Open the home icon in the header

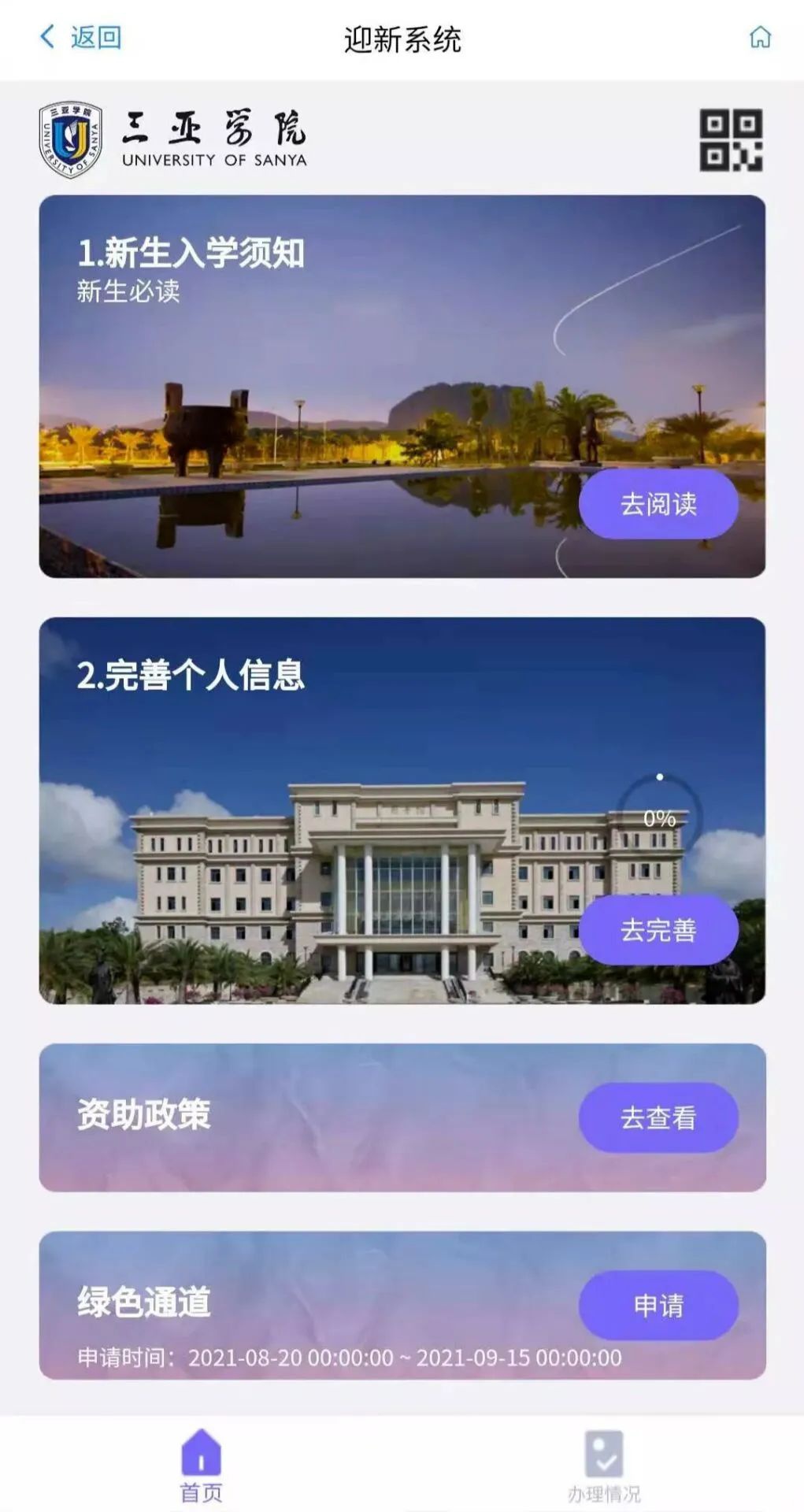[760, 37]
